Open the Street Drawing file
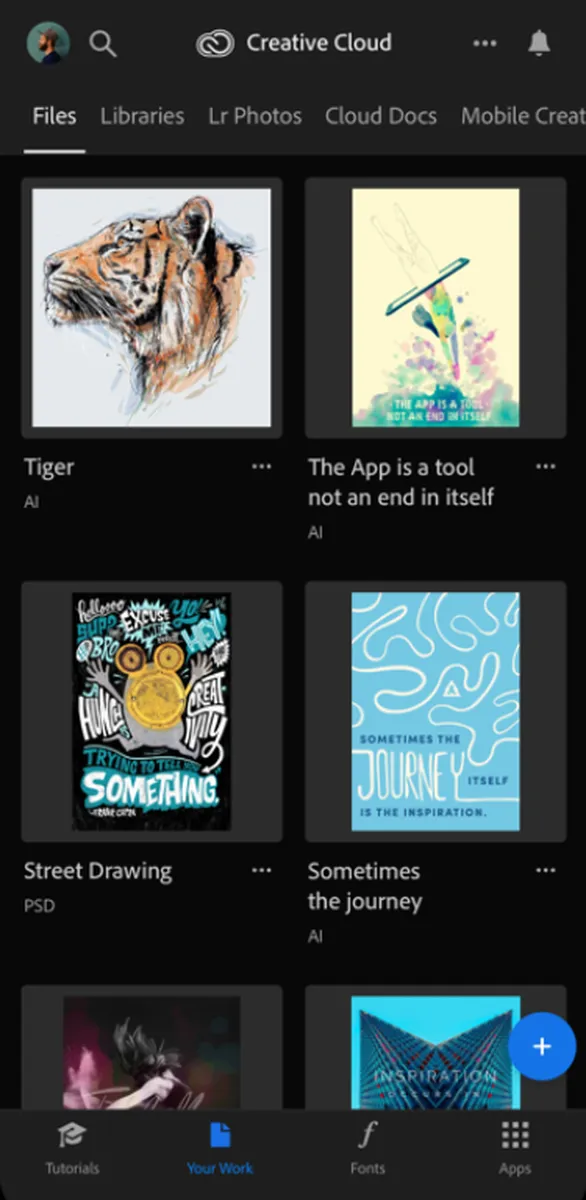Image resolution: width=586 pixels, height=1200 pixels. tap(152, 711)
